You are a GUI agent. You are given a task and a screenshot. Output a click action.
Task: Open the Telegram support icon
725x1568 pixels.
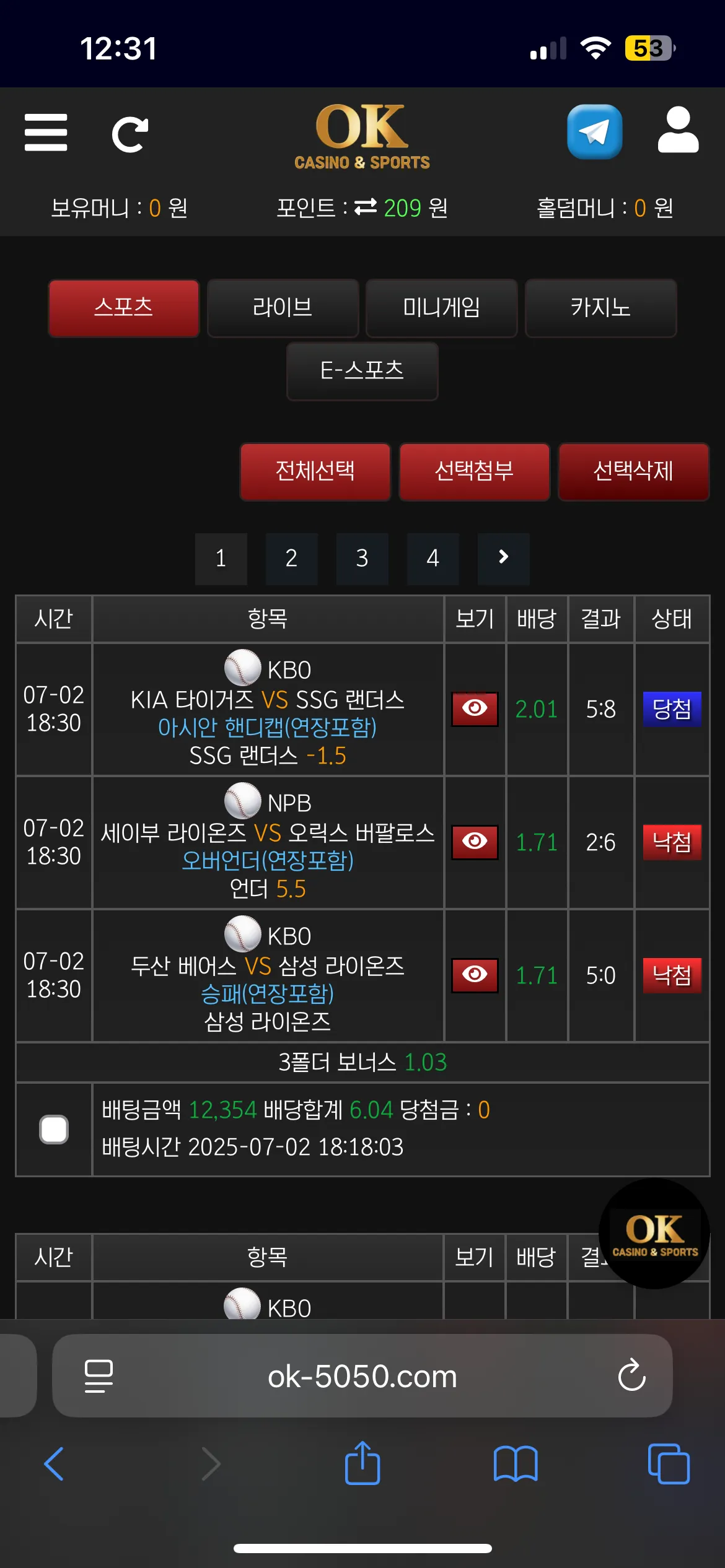595,131
